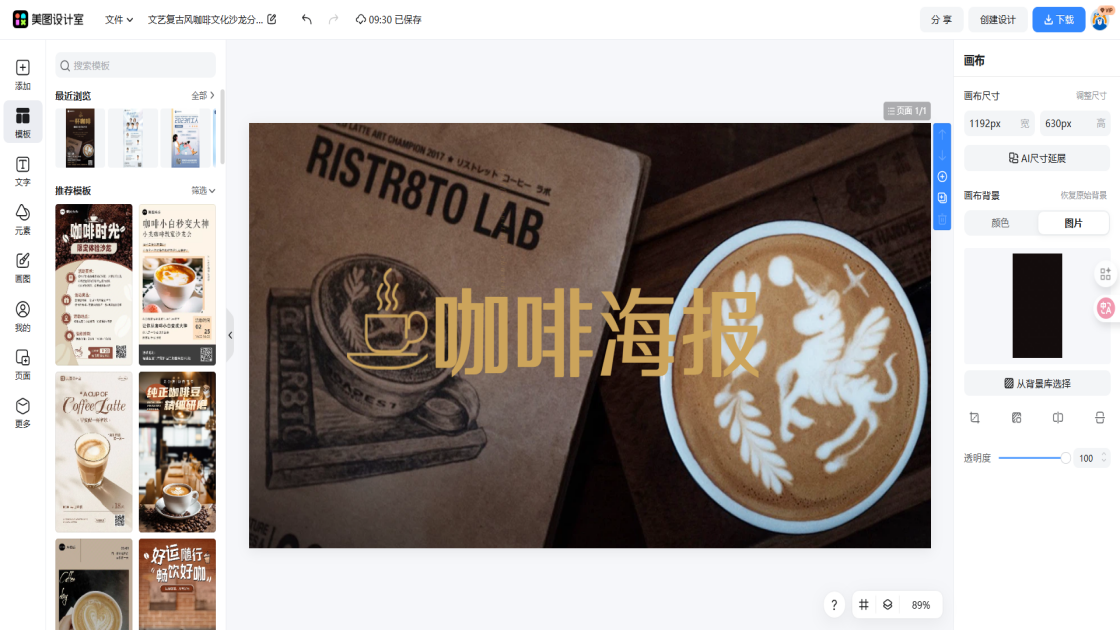Select the 咖啡时光 template thumbnail
Image resolution: width=1120 pixels, height=630 pixels.
point(93,284)
